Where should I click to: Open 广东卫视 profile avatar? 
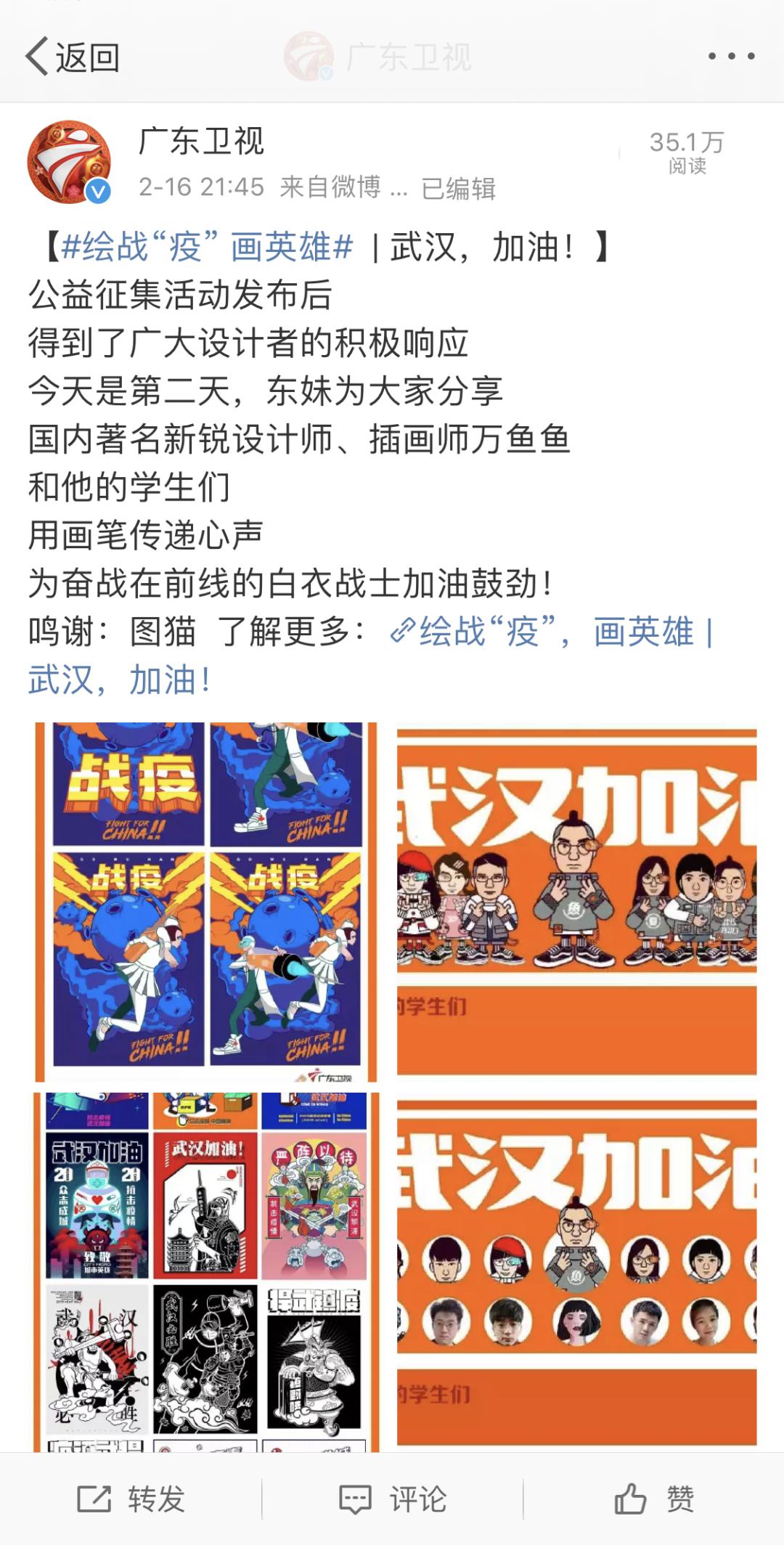[69, 163]
